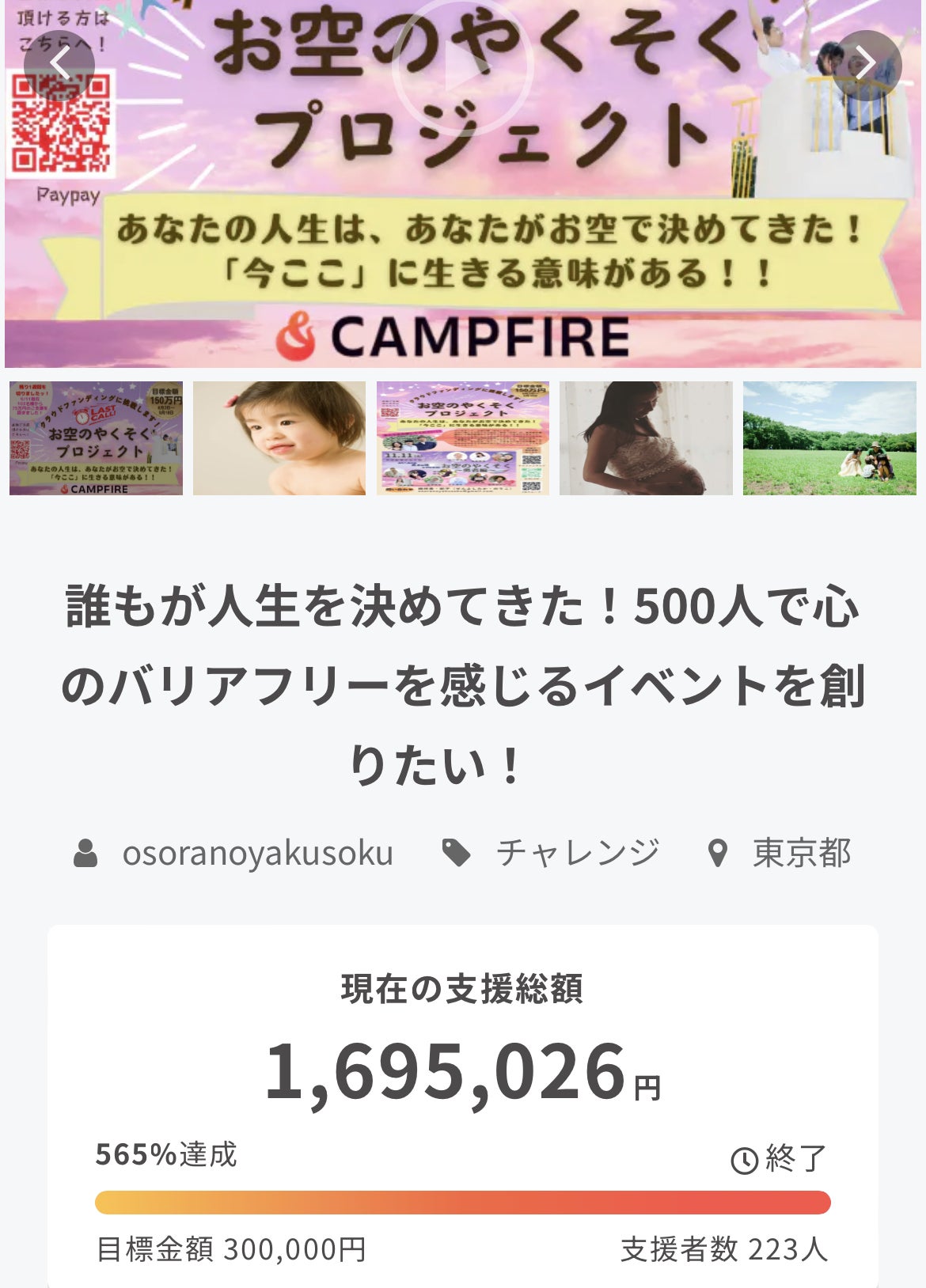Select the pregnant woman photo thumbnail

coord(646,438)
